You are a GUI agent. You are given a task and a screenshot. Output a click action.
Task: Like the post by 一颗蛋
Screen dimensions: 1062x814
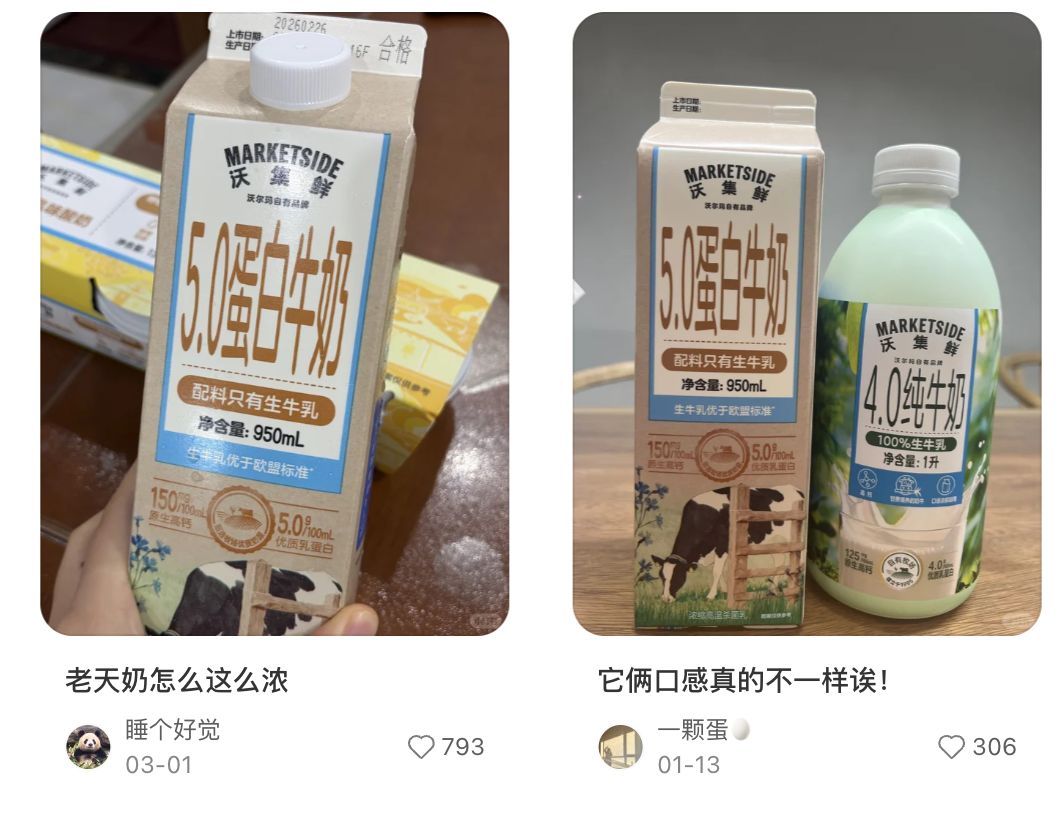tap(952, 747)
